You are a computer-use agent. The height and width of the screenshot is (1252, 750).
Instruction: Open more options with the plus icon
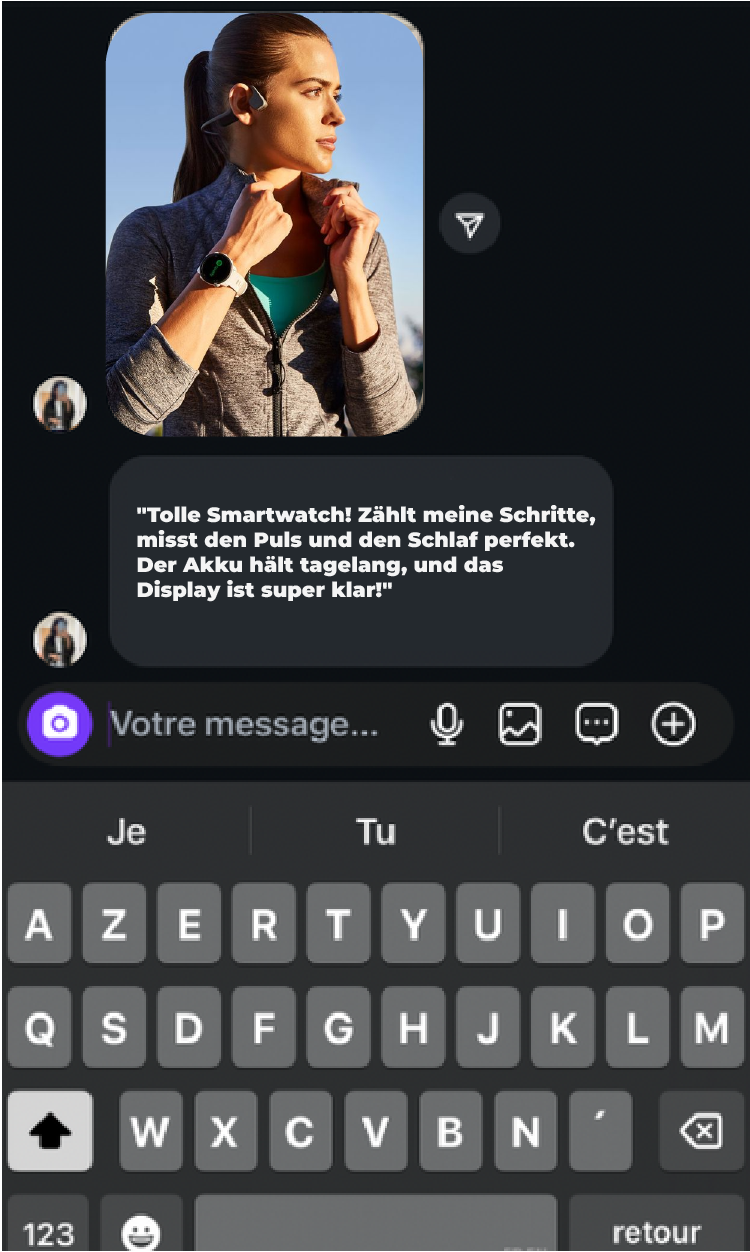coord(673,724)
